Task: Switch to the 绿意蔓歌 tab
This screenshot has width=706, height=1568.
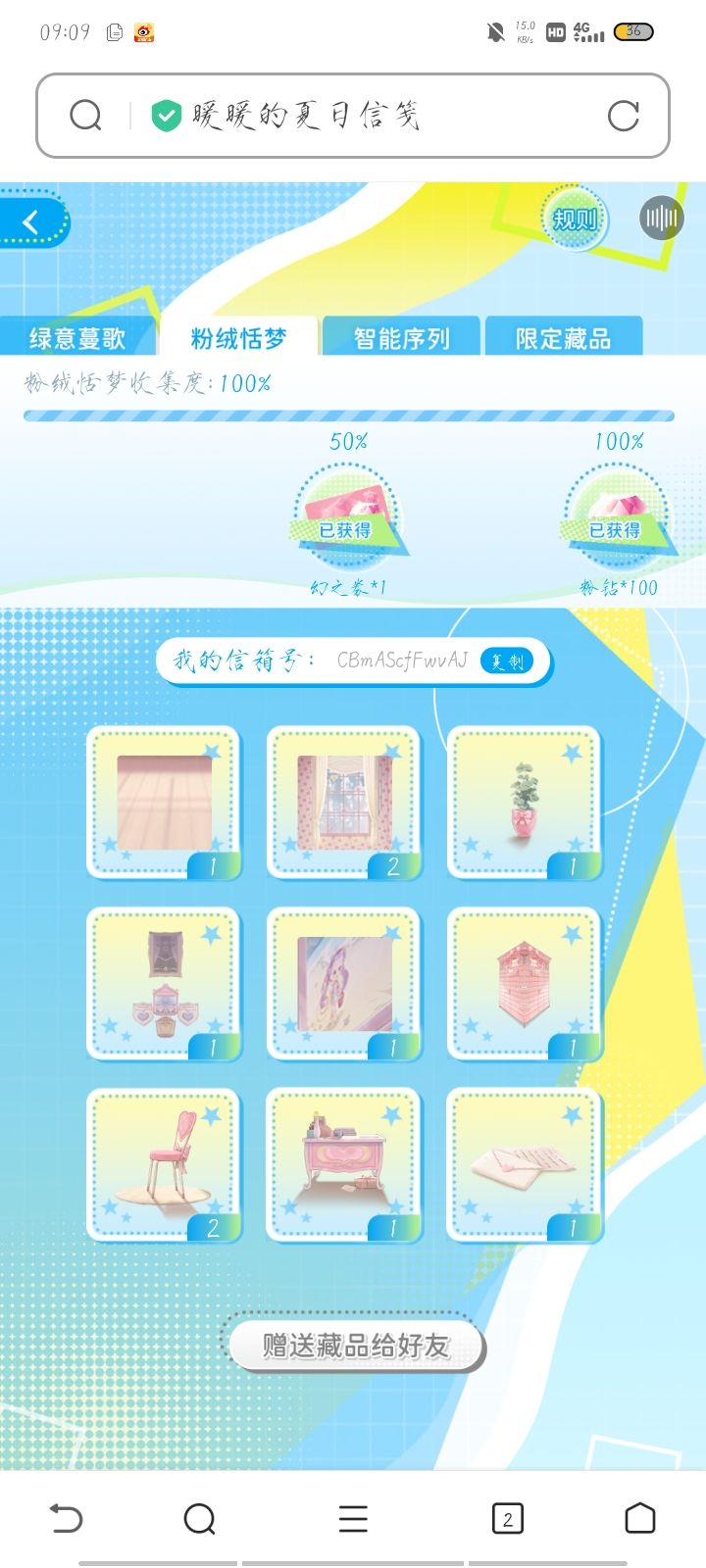Action: pyautogui.click(x=80, y=336)
